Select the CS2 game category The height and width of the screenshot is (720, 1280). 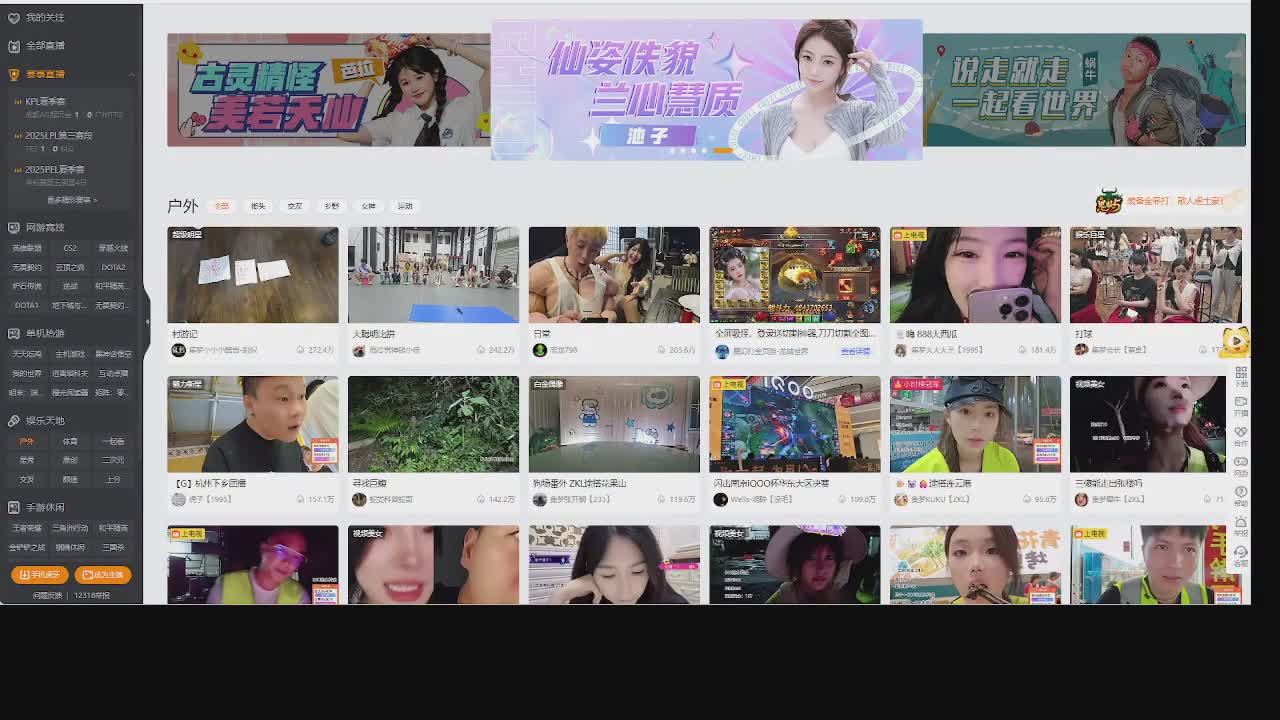tap(70, 248)
